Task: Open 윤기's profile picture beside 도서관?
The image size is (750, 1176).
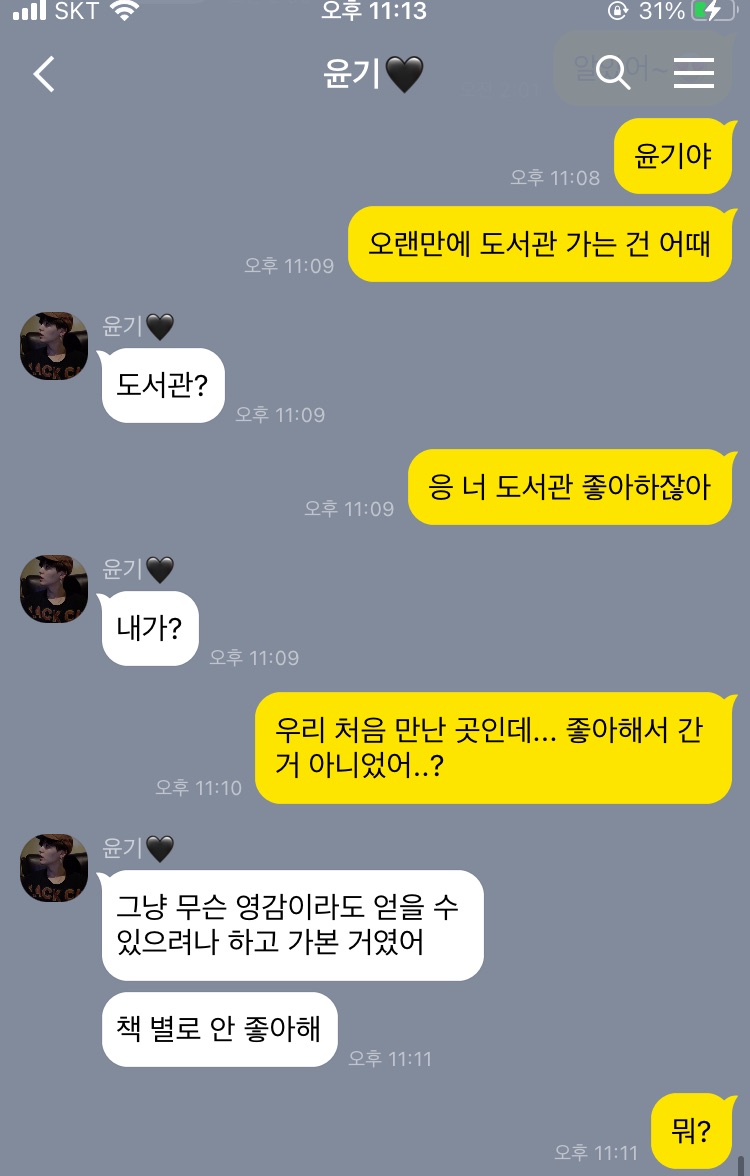Action: 54,346
